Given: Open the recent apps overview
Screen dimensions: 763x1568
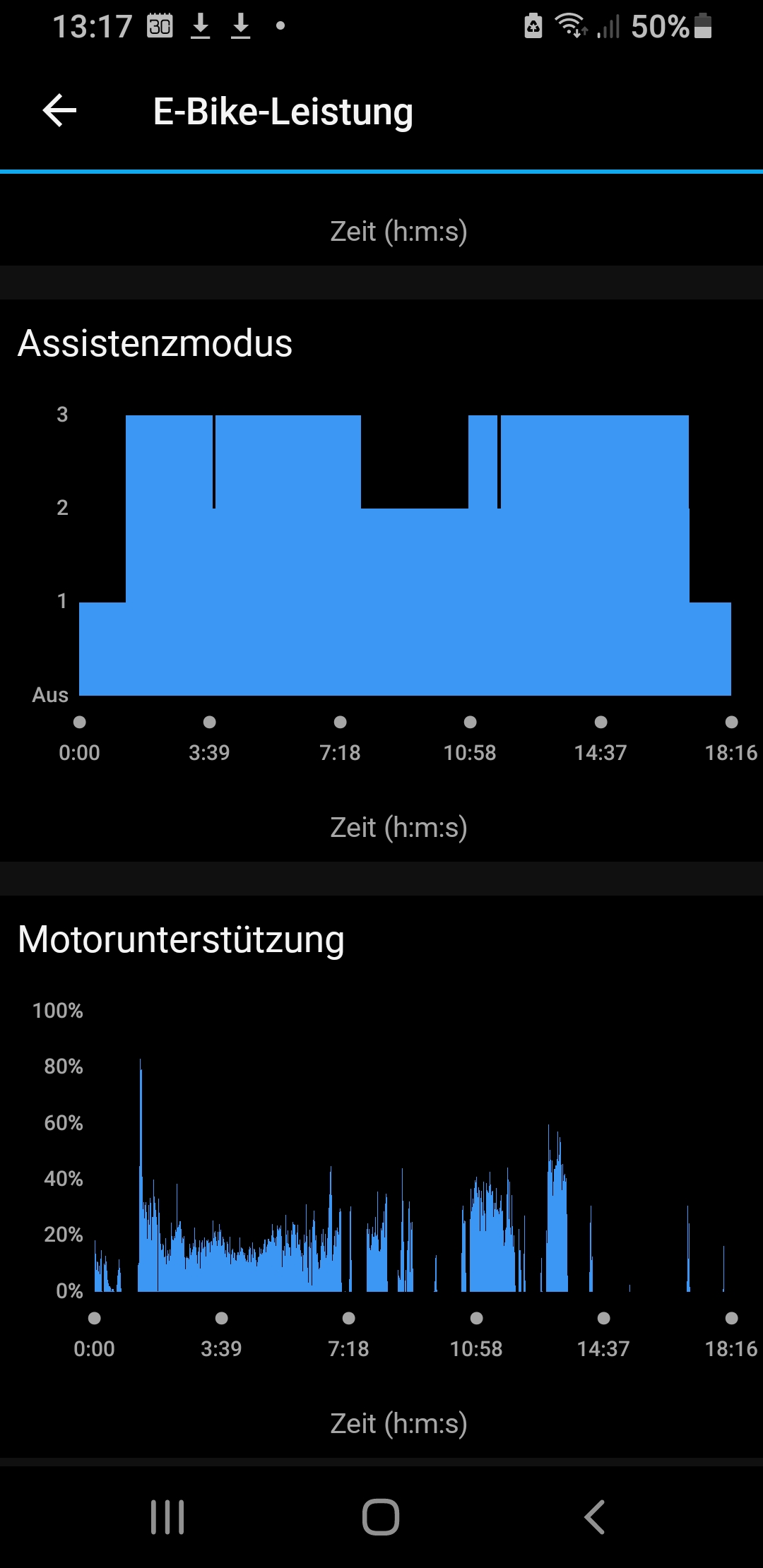Looking at the screenshot, I should 167,1516.
